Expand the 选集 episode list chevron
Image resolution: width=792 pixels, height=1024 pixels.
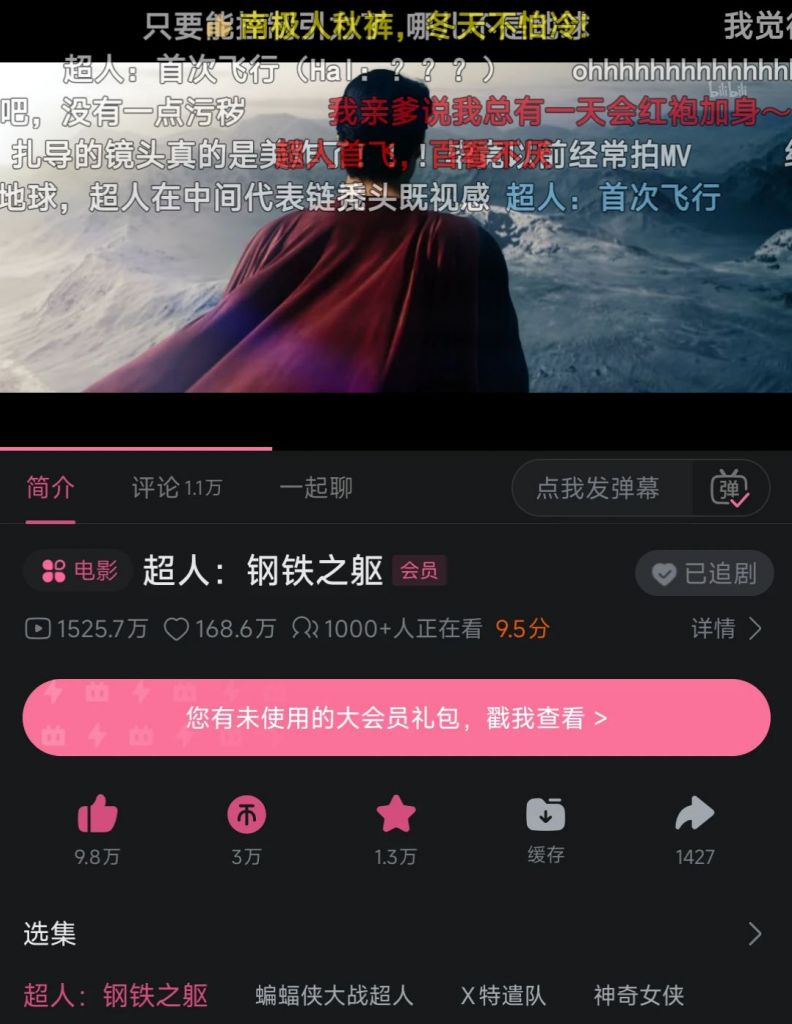756,934
